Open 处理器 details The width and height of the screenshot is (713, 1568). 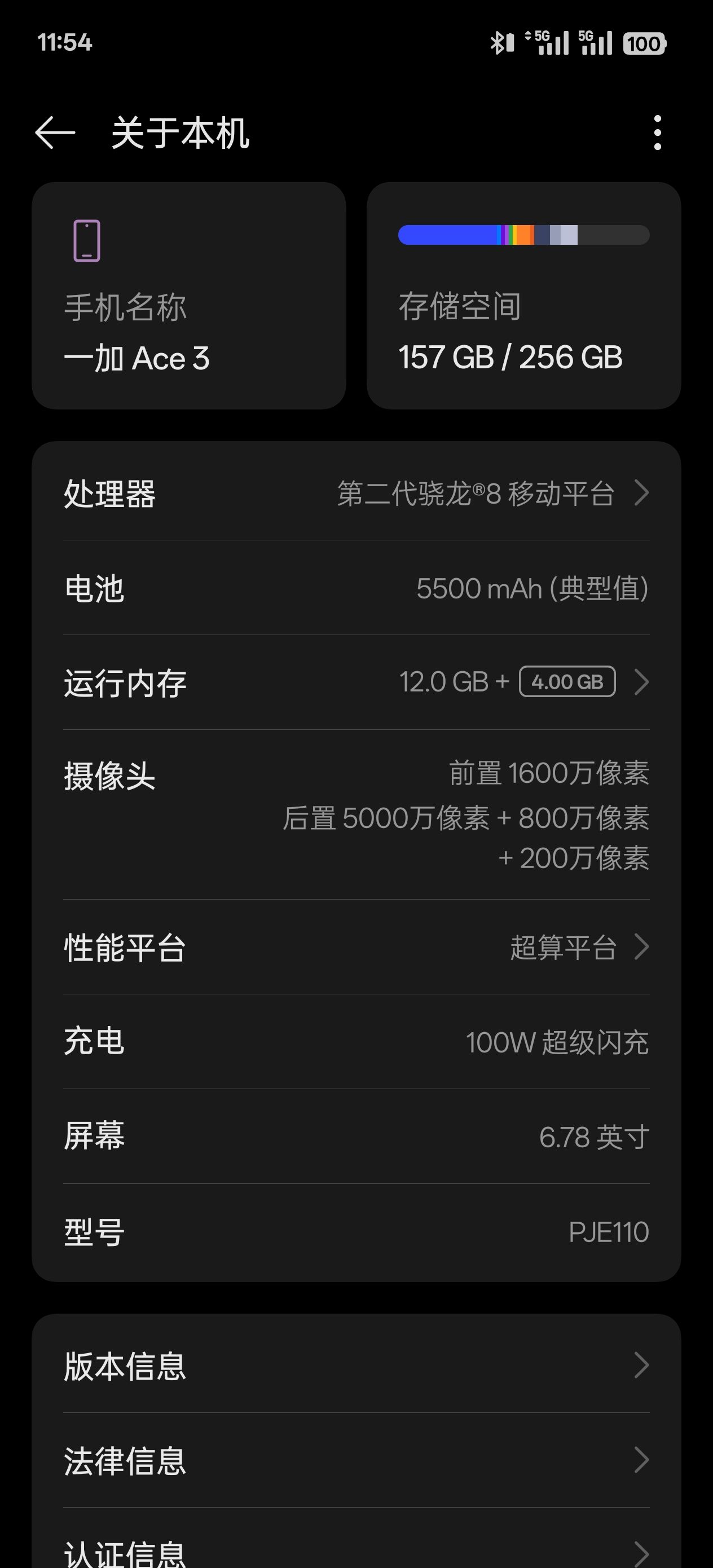pyautogui.click(x=356, y=493)
